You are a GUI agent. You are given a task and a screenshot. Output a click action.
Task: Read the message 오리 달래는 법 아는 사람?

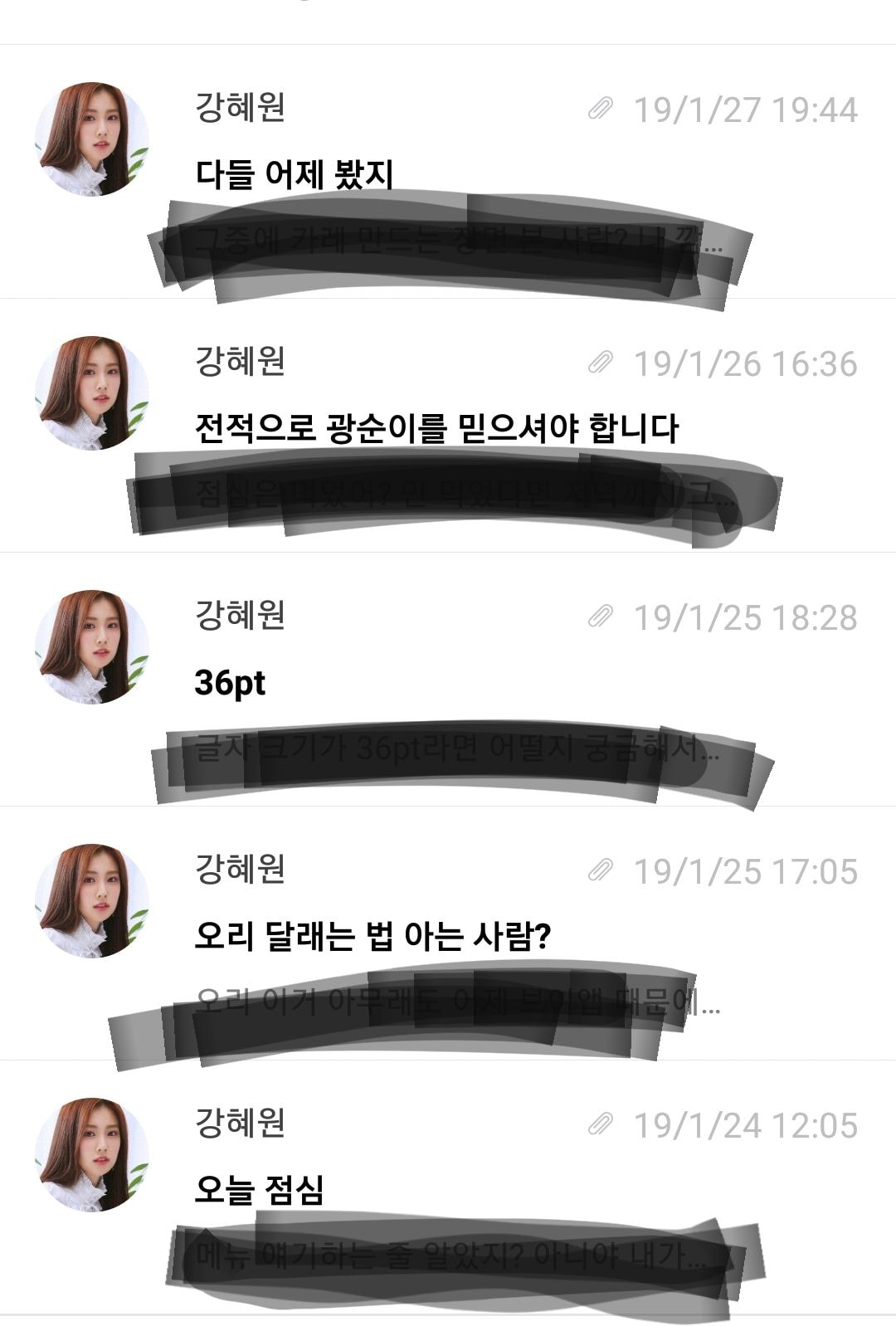coord(373,936)
